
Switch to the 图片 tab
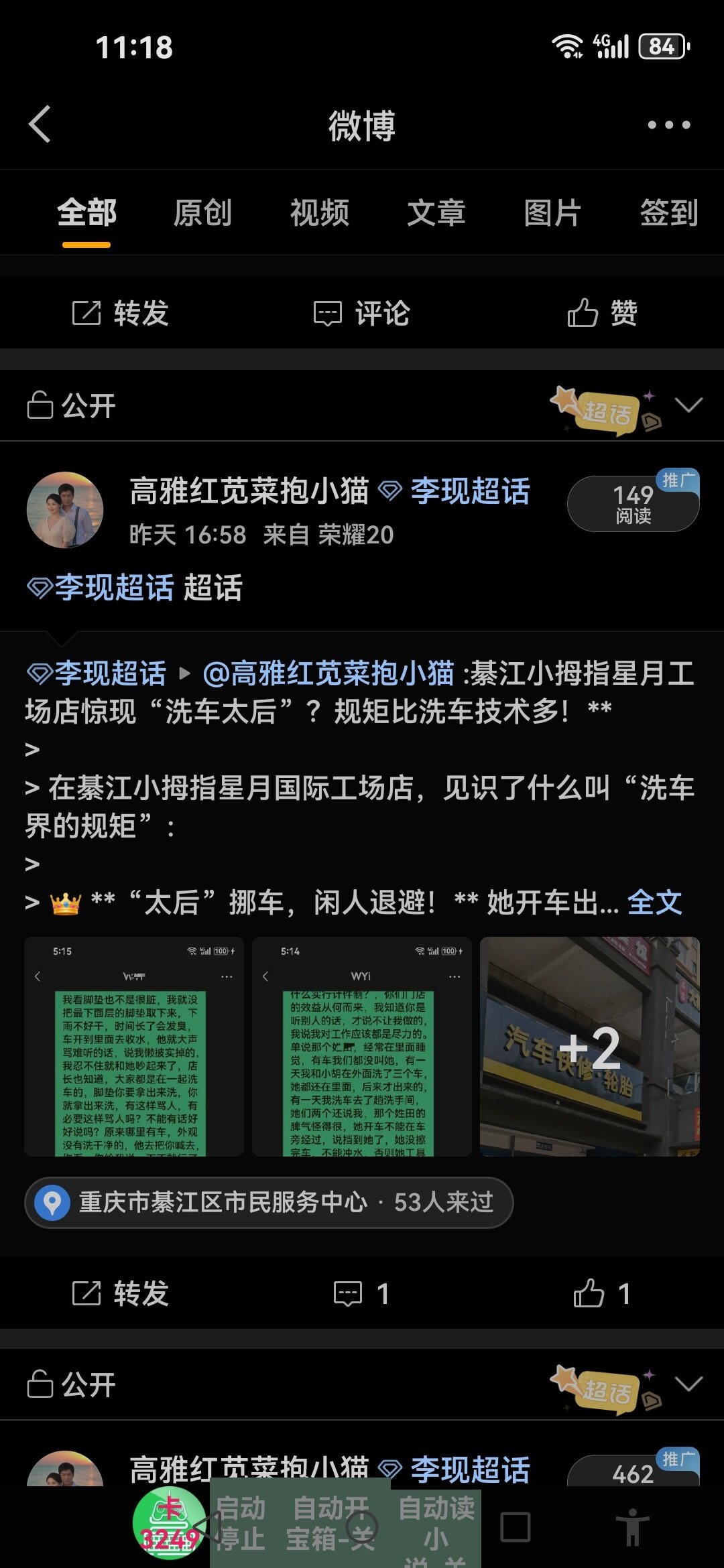(x=552, y=213)
